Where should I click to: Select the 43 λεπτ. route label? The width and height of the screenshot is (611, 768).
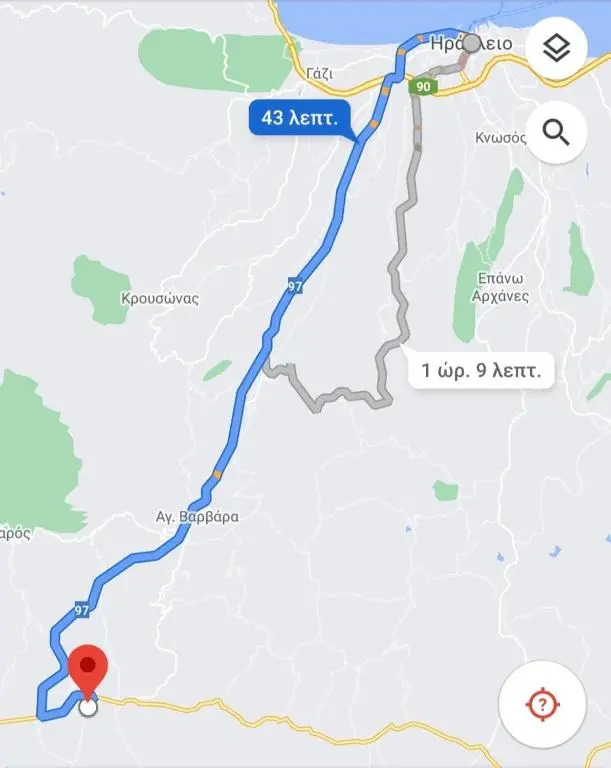[299, 119]
